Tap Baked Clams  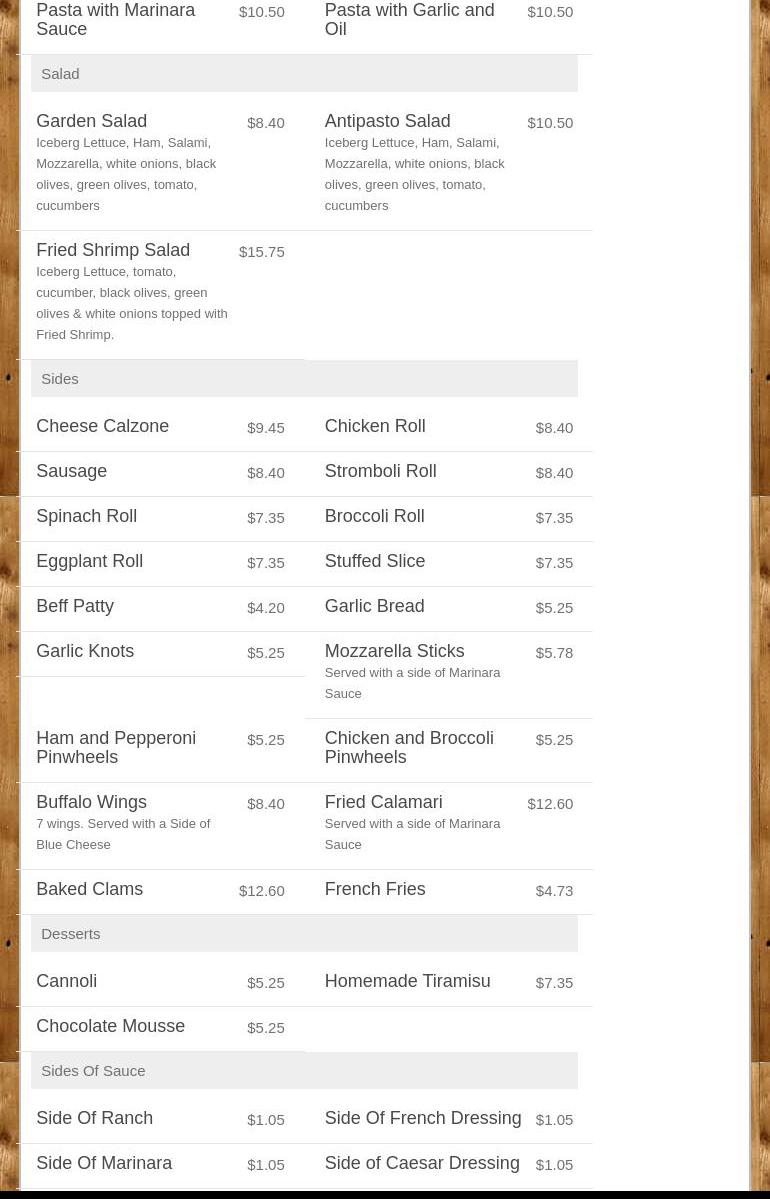coord(89,889)
